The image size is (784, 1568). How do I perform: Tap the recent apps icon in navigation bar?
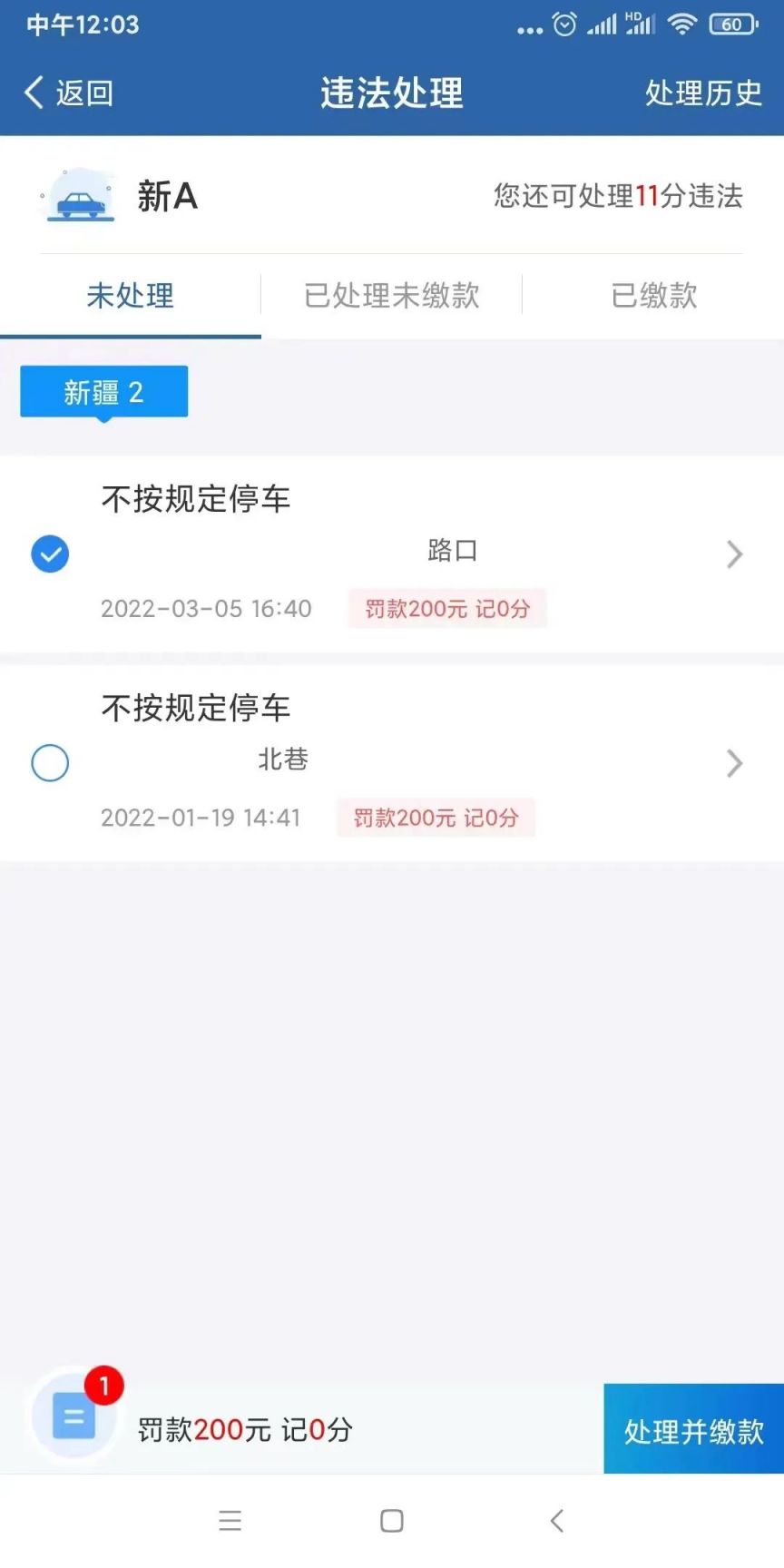tap(230, 1521)
